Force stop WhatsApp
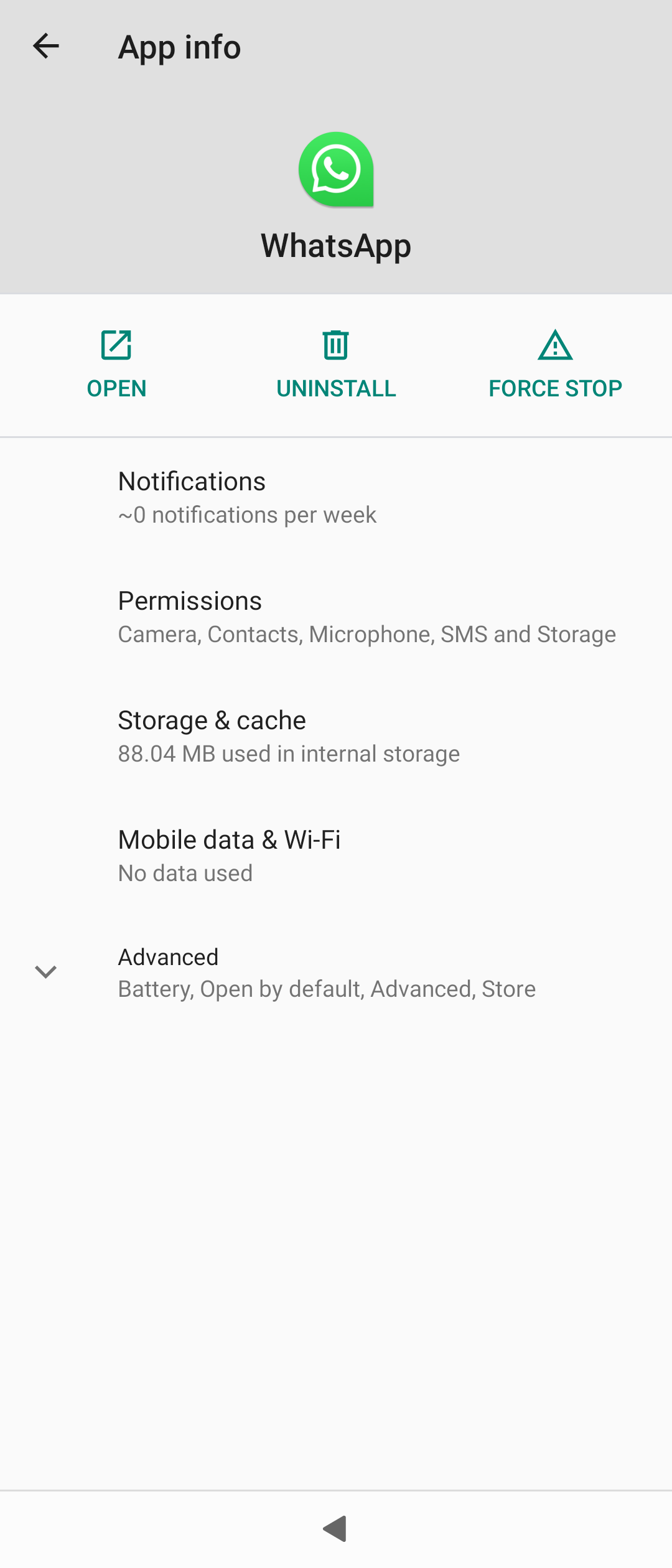The image size is (672, 1568). (555, 364)
